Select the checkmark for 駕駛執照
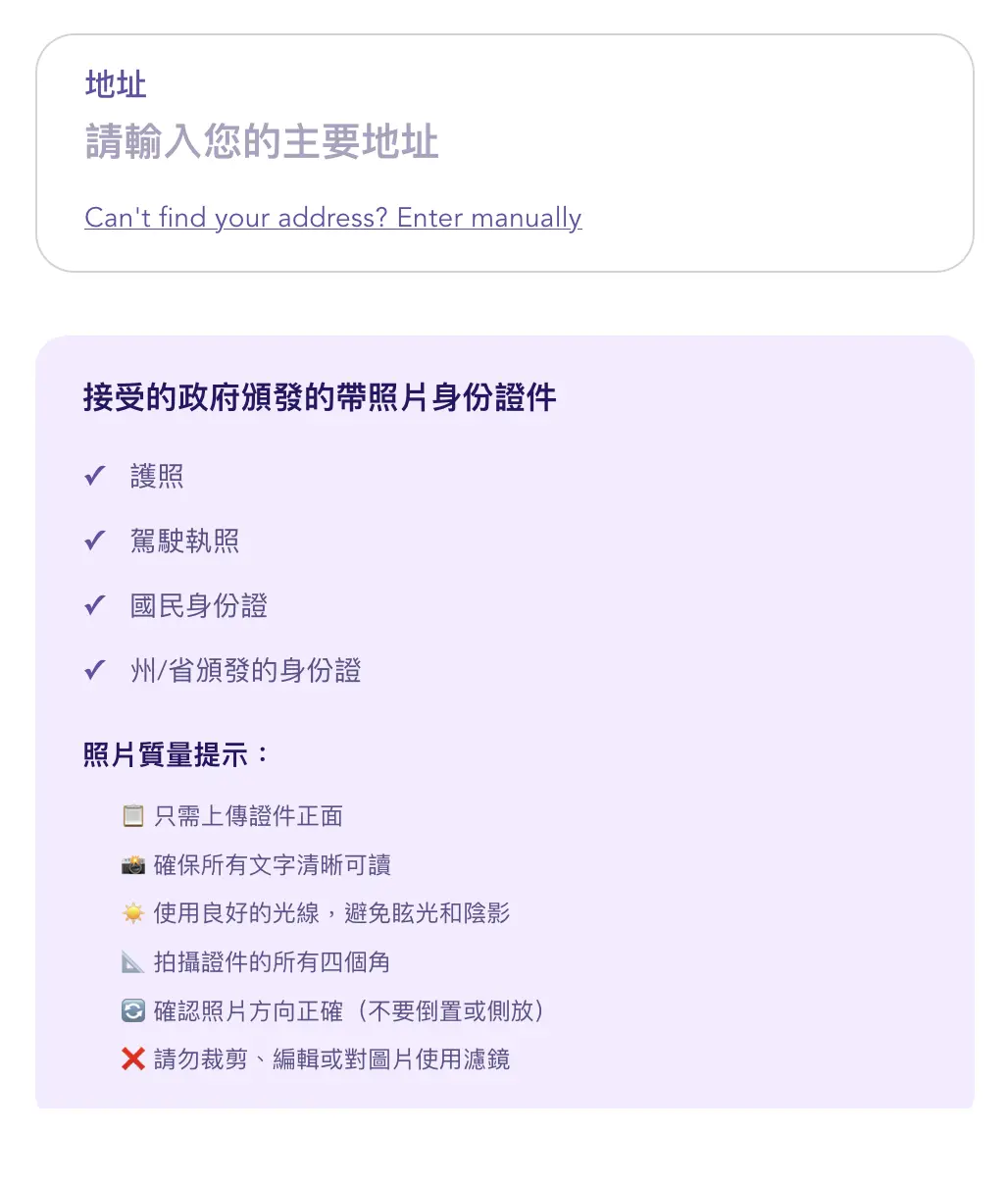The height and width of the screenshot is (1187, 1008). (94, 540)
